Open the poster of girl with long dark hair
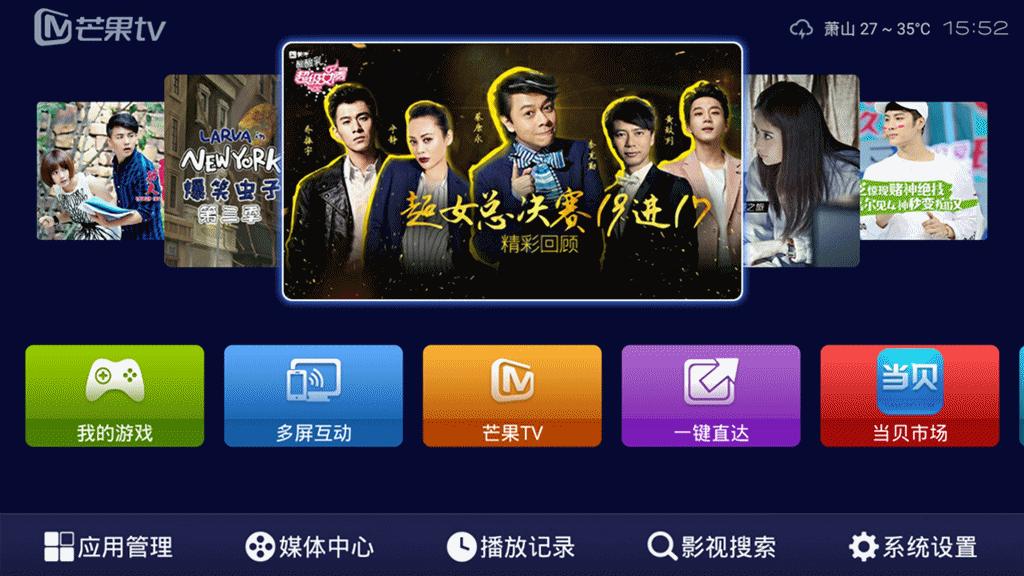This screenshot has width=1024, height=576. point(800,170)
